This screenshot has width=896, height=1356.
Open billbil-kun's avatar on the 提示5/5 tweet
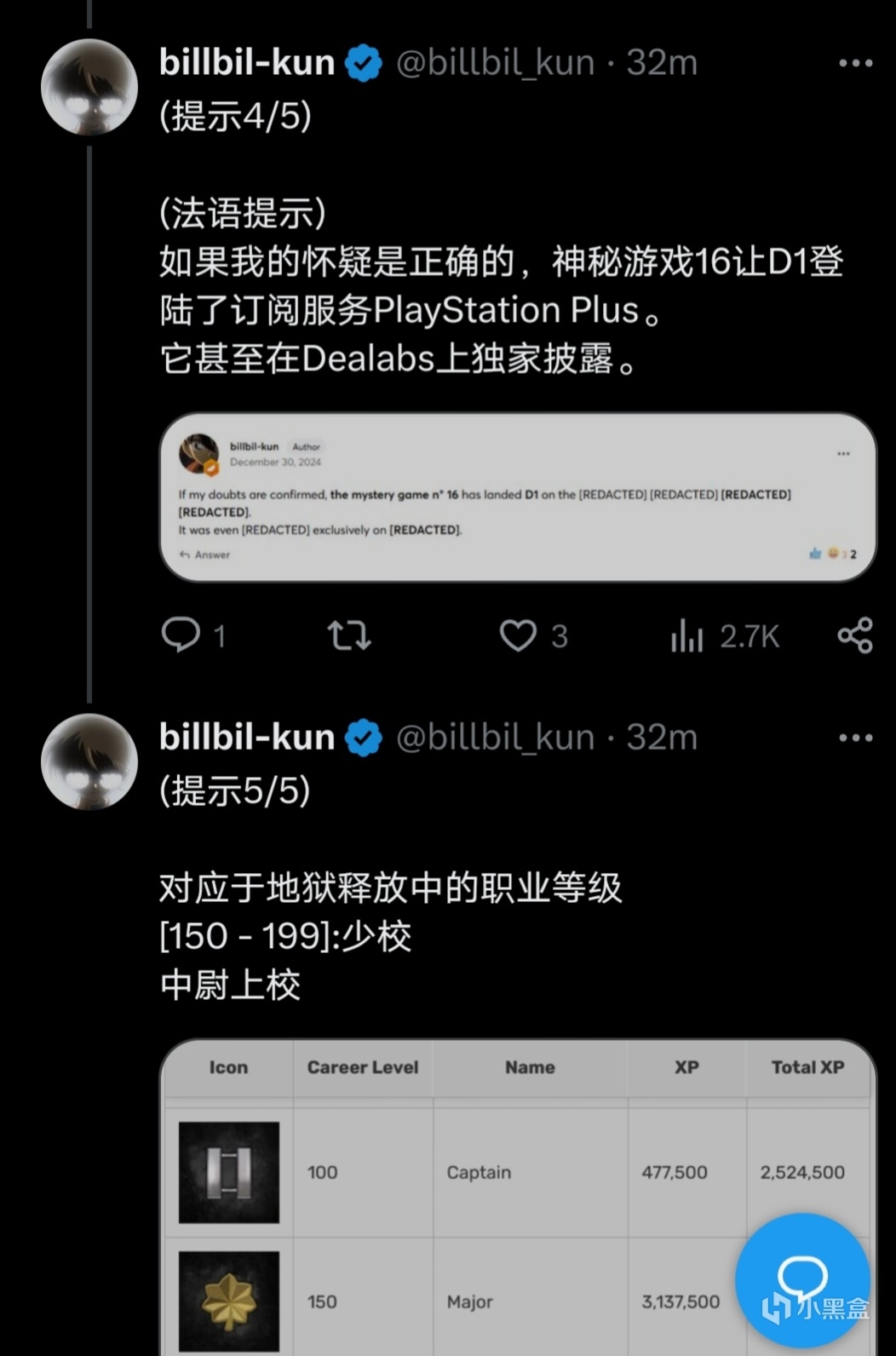coord(89,761)
